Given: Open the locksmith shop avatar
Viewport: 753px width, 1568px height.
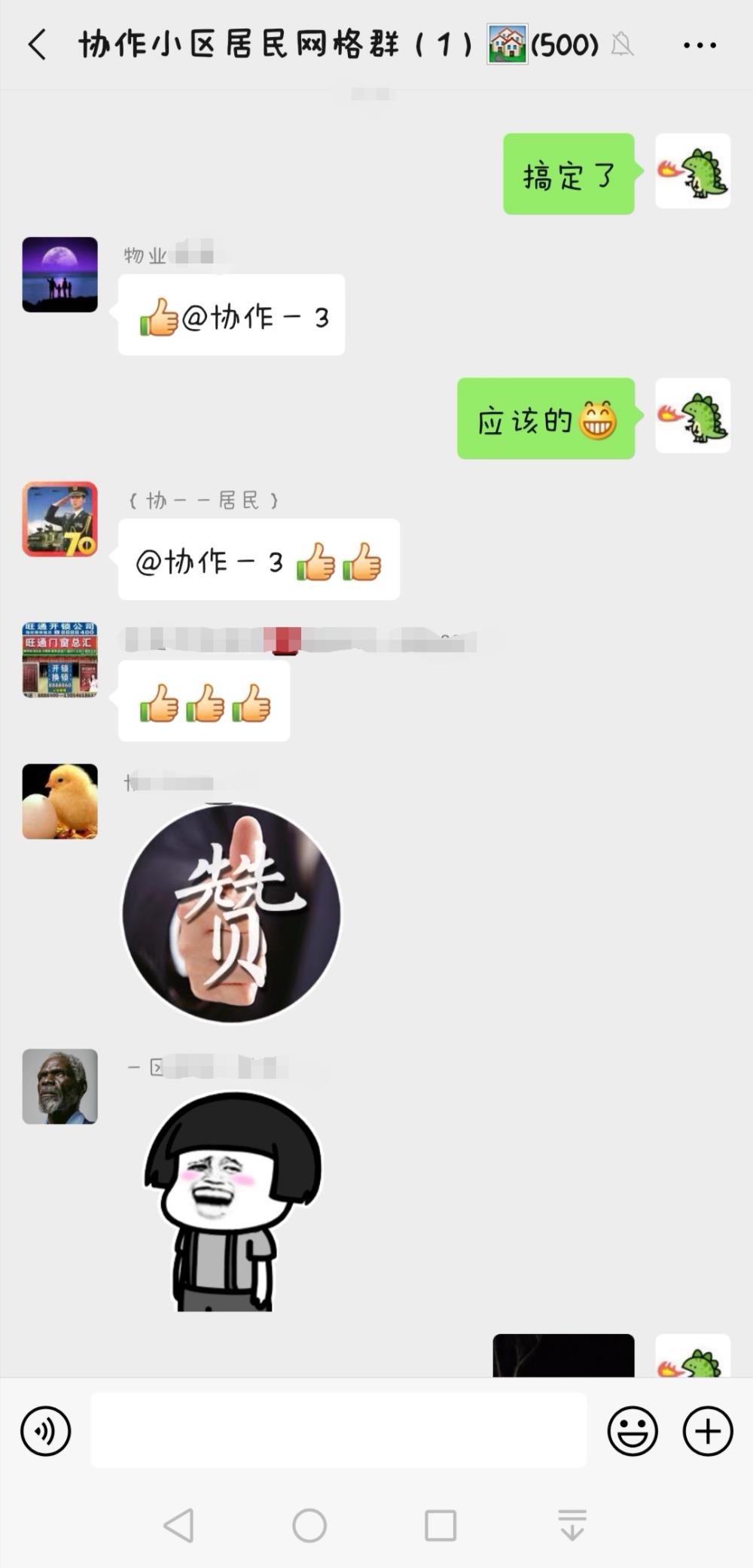Looking at the screenshot, I should (x=60, y=660).
